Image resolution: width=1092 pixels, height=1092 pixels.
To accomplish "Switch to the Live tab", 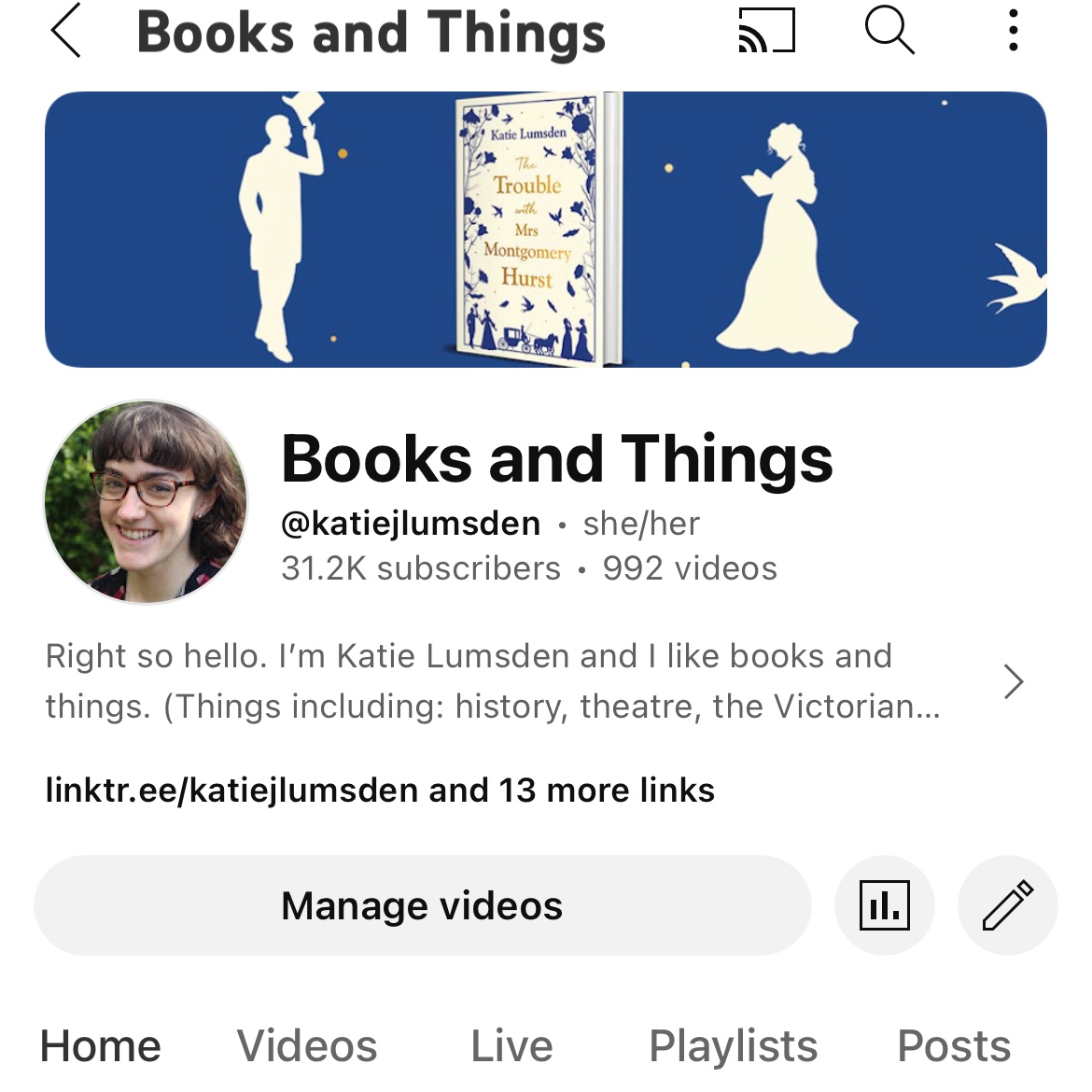I will pos(511,1046).
